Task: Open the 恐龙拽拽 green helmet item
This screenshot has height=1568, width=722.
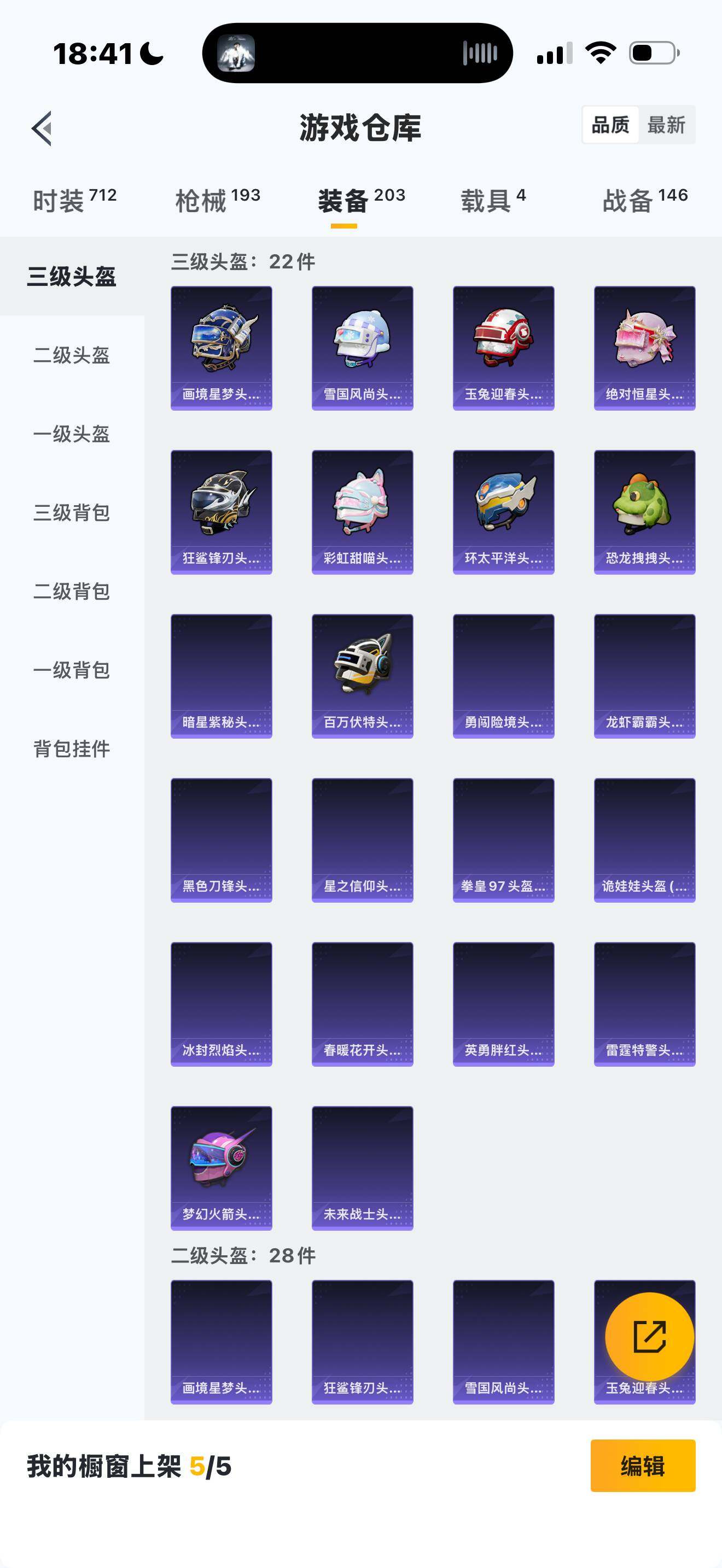Action: (x=643, y=510)
